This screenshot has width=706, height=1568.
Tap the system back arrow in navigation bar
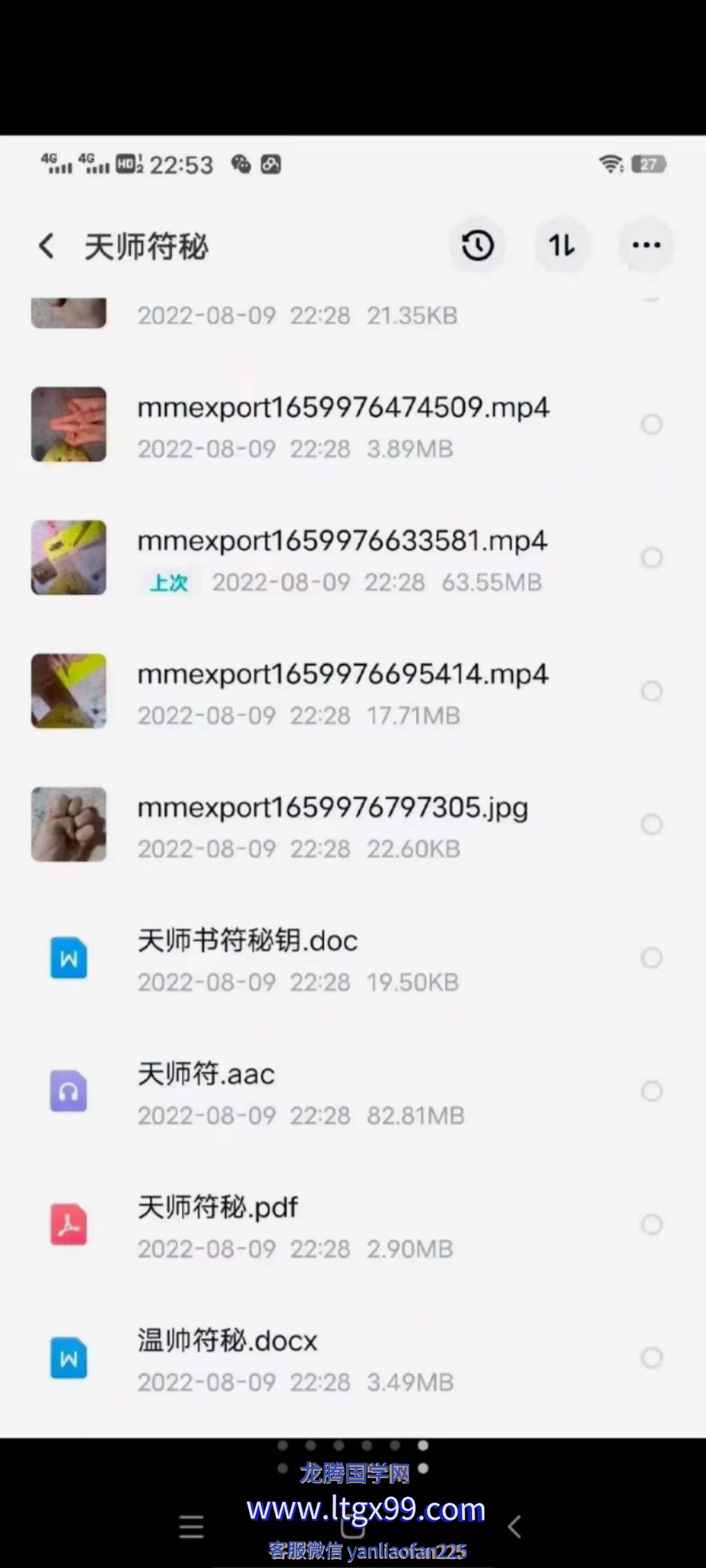click(514, 1527)
